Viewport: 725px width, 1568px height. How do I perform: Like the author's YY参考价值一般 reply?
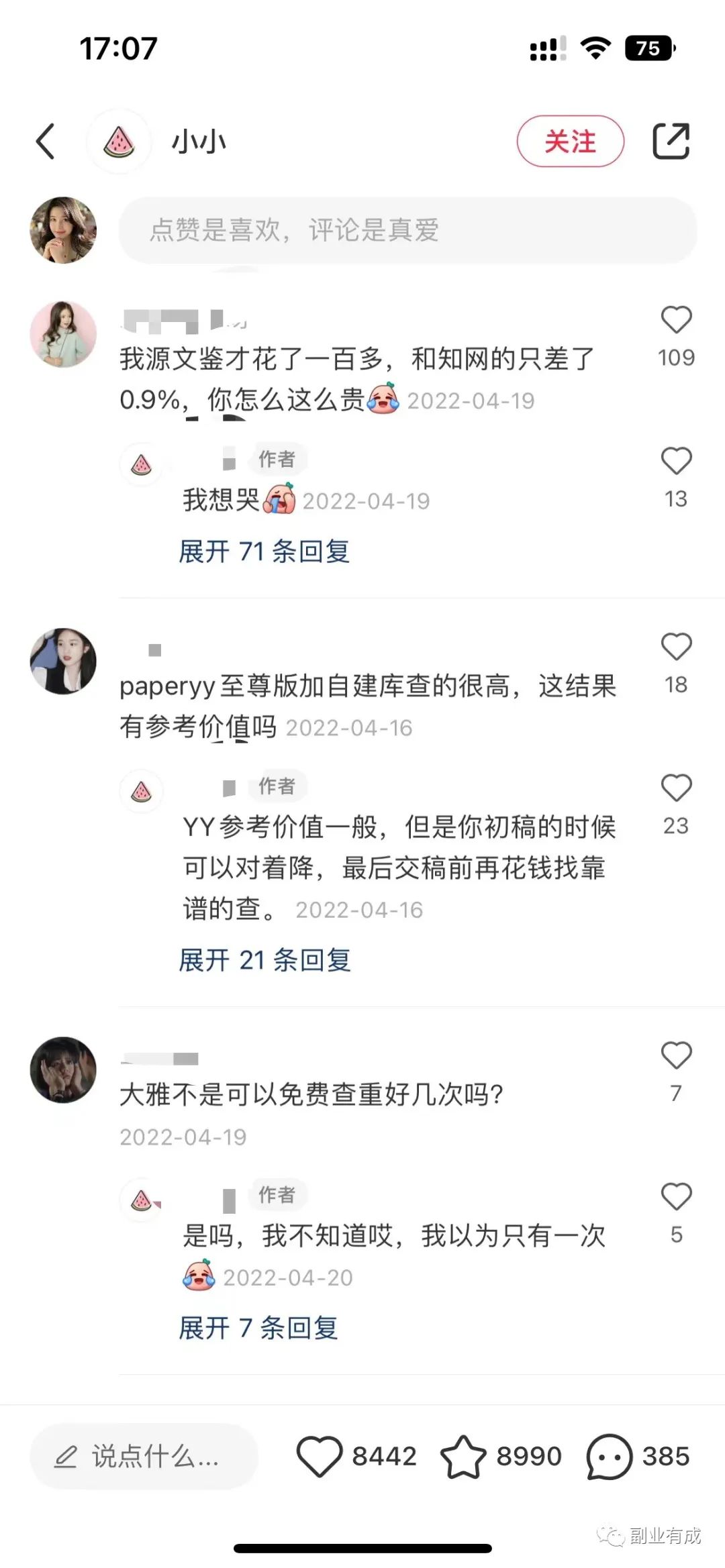[x=676, y=788]
